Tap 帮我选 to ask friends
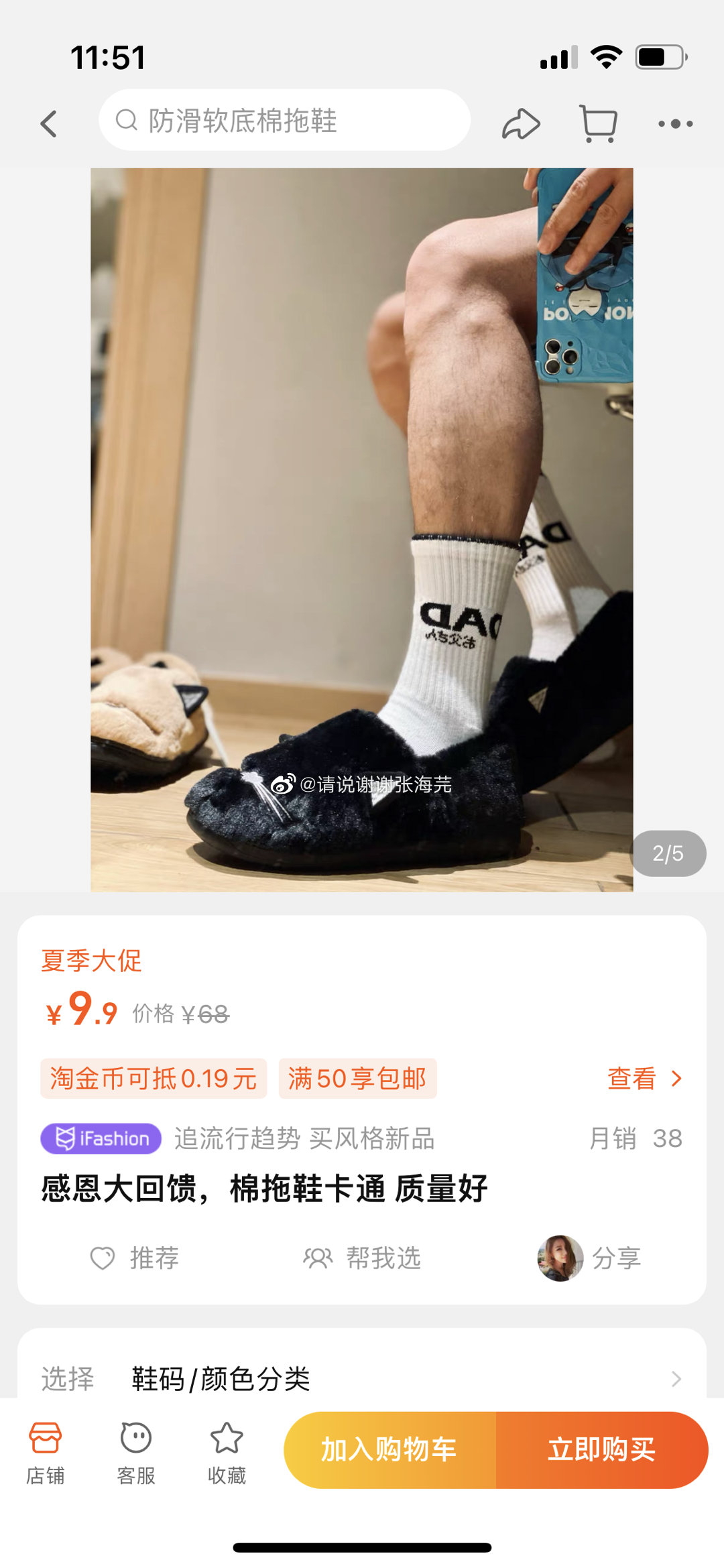The height and width of the screenshot is (1568, 724). click(x=362, y=1258)
